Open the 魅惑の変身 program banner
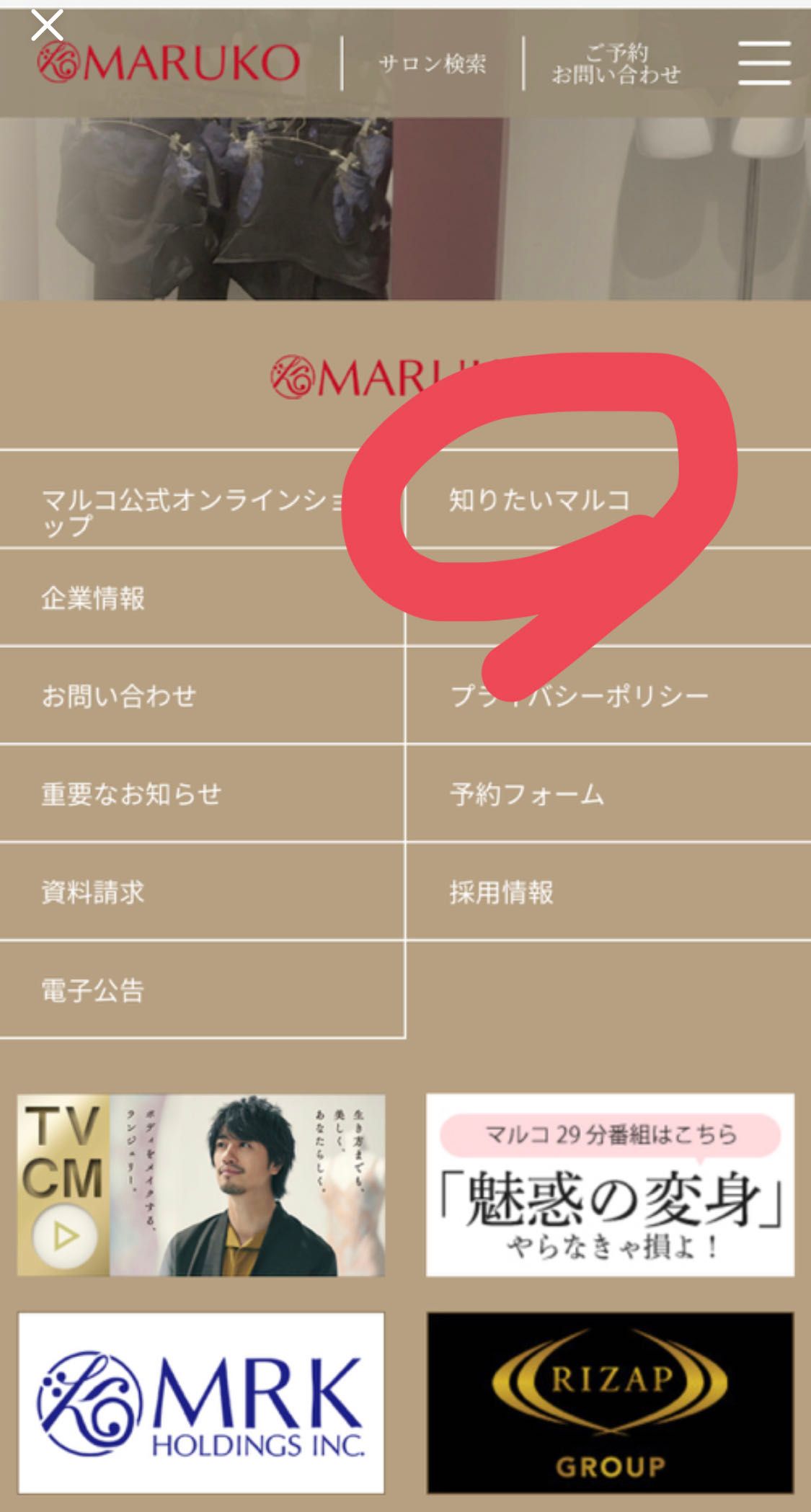811x1512 pixels. pyautogui.click(x=610, y=1186)
